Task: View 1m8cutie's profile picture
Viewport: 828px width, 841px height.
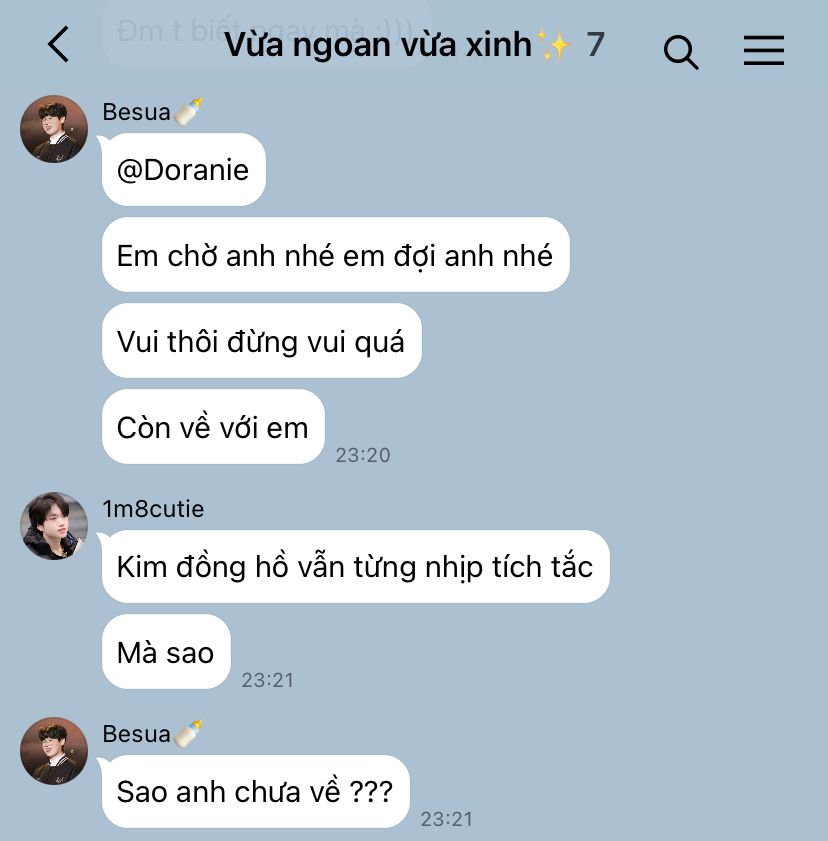Action: pos(54,526)
